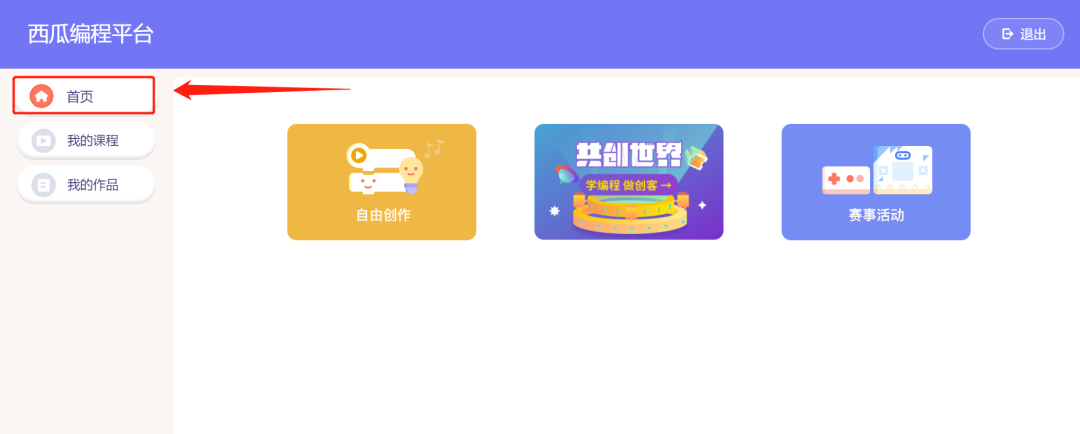The height and width of the screenshot is (434, 1080).
Task: Open 我的课程 in the sidebar
Action: pos(86,141)
